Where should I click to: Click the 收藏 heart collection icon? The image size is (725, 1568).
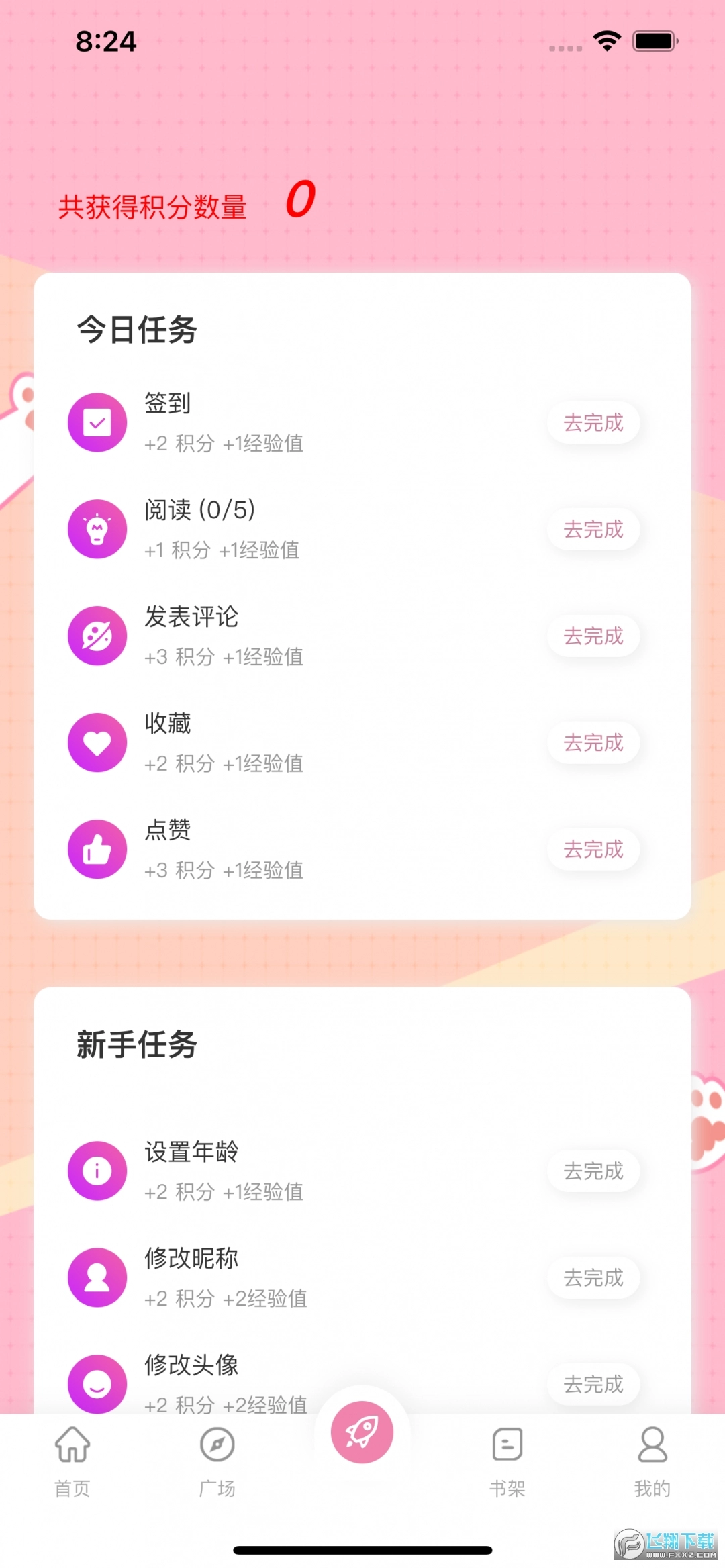97,742
